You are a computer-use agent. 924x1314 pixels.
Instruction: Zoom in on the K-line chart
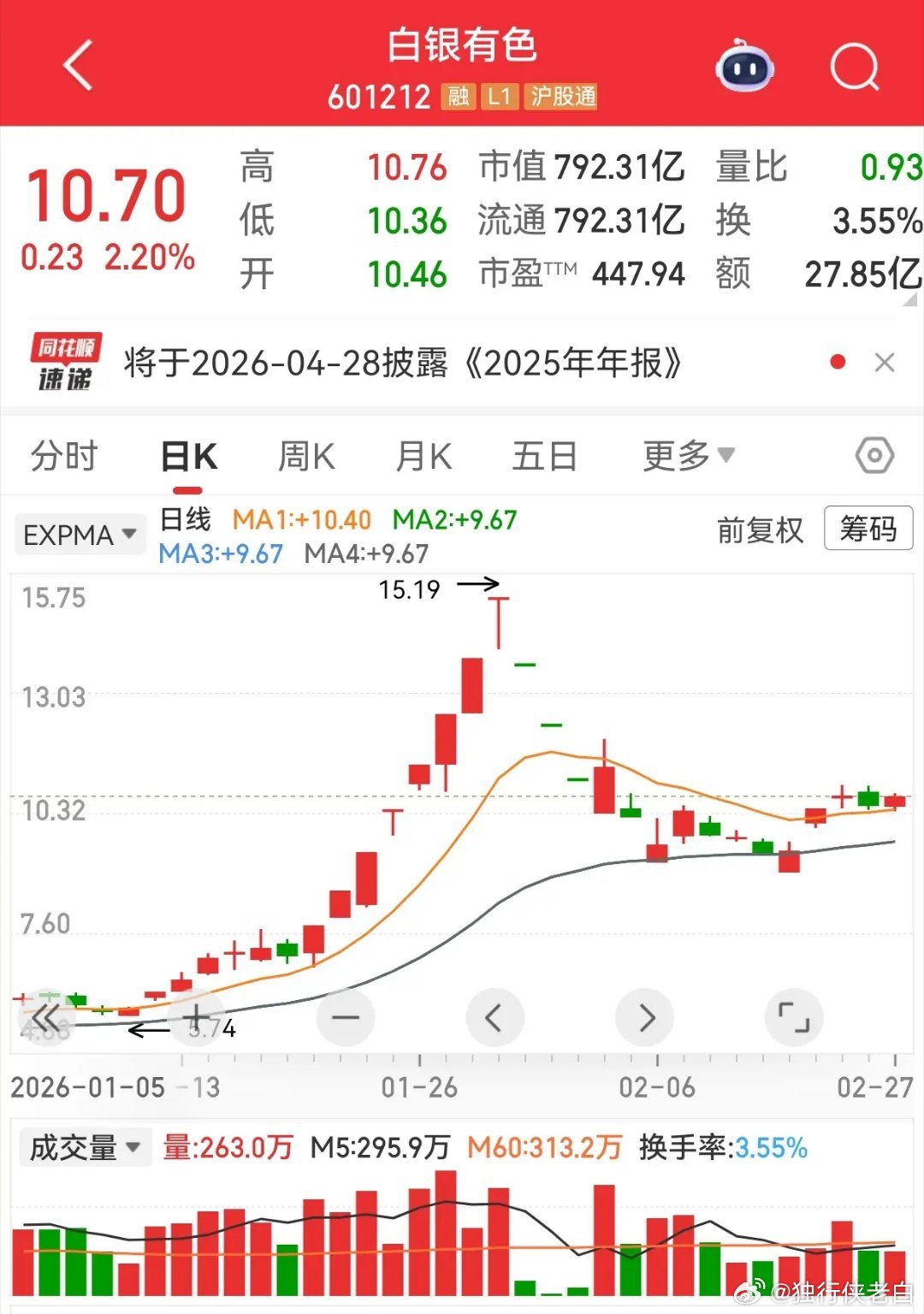195,1018
